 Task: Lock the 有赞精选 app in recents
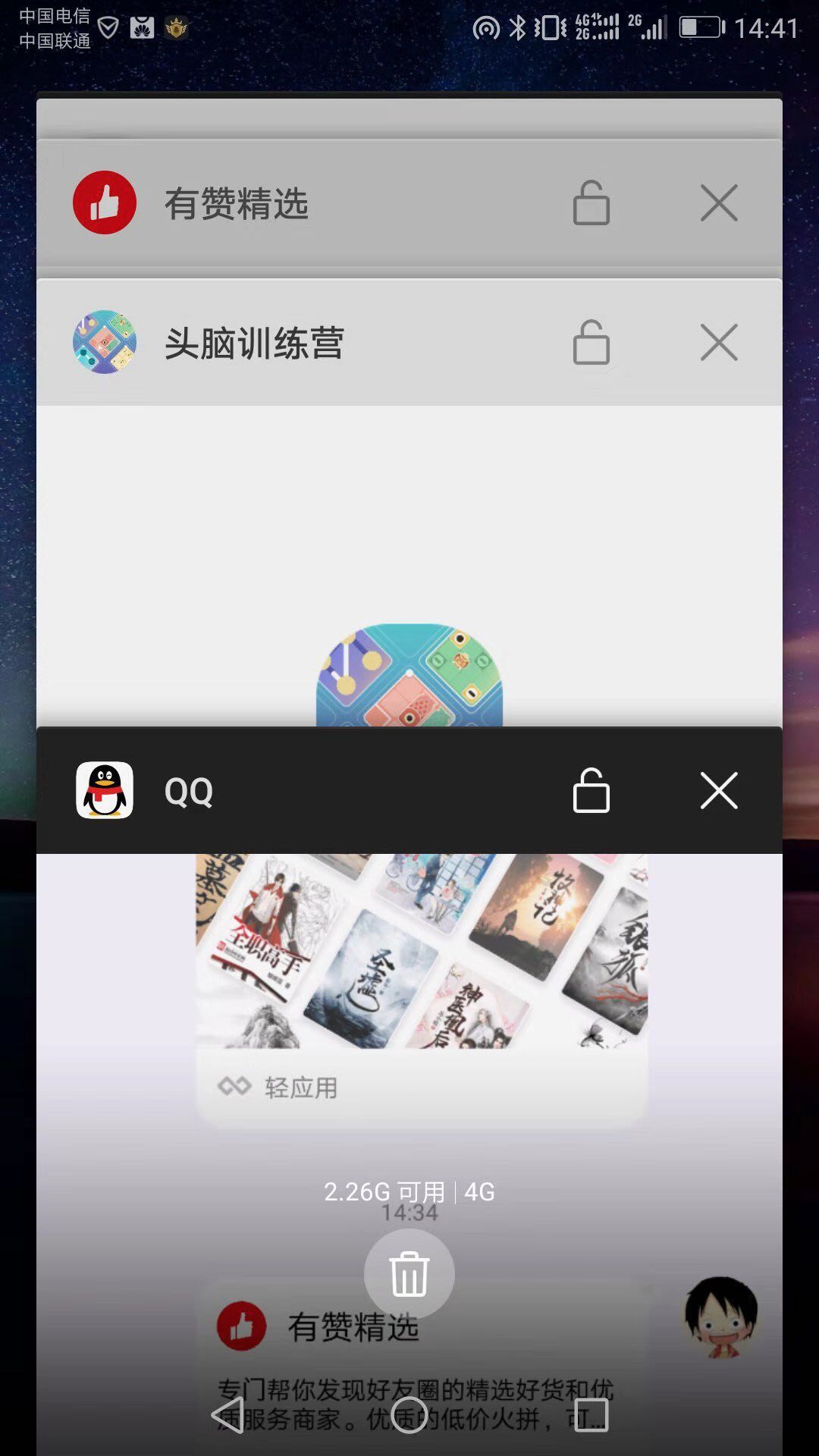click(x=591, y=203)
